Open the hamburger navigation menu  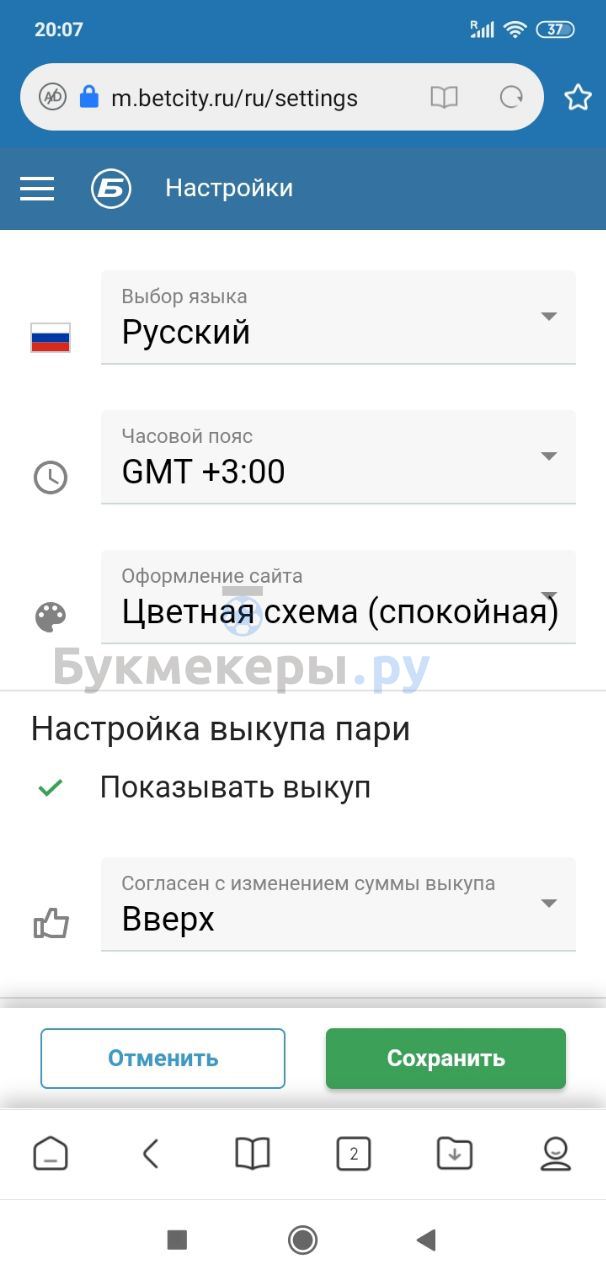[37, 188]
